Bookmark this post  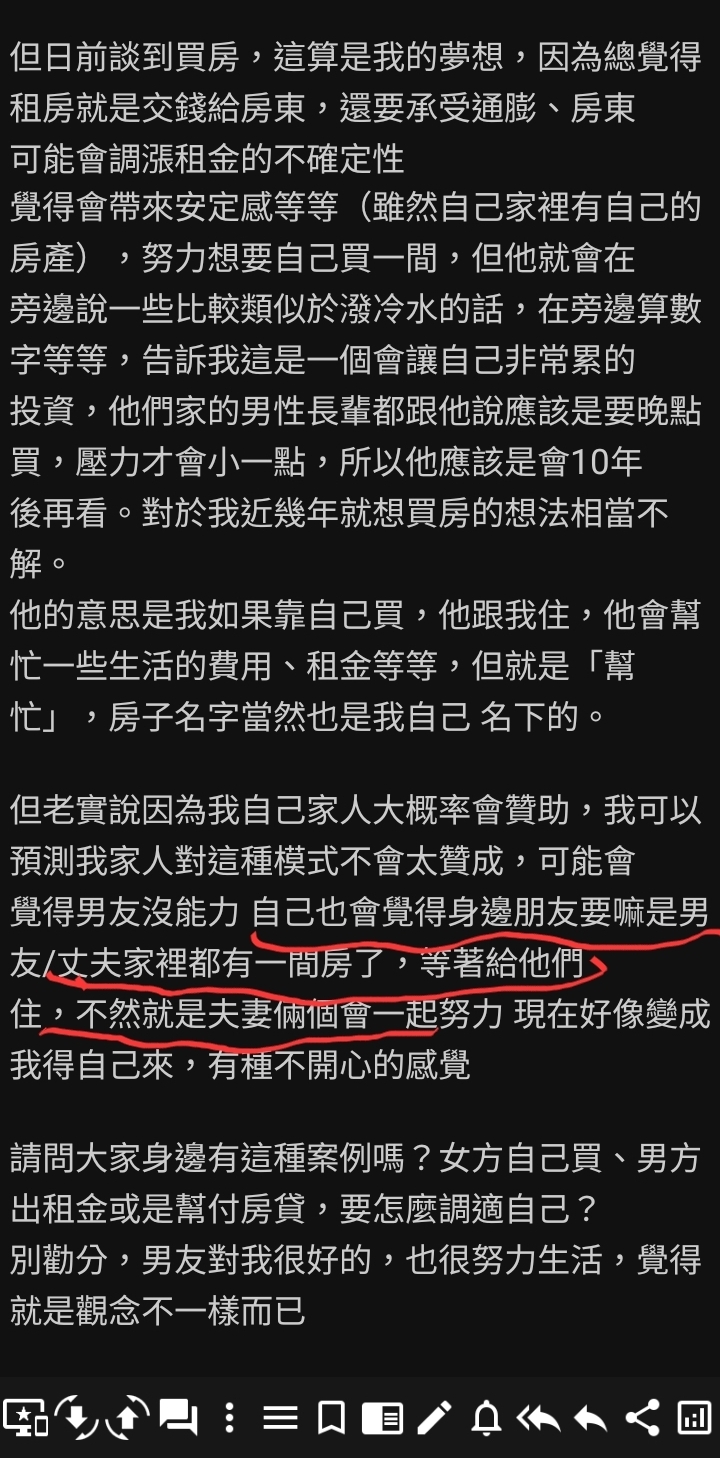[331, 1417]
